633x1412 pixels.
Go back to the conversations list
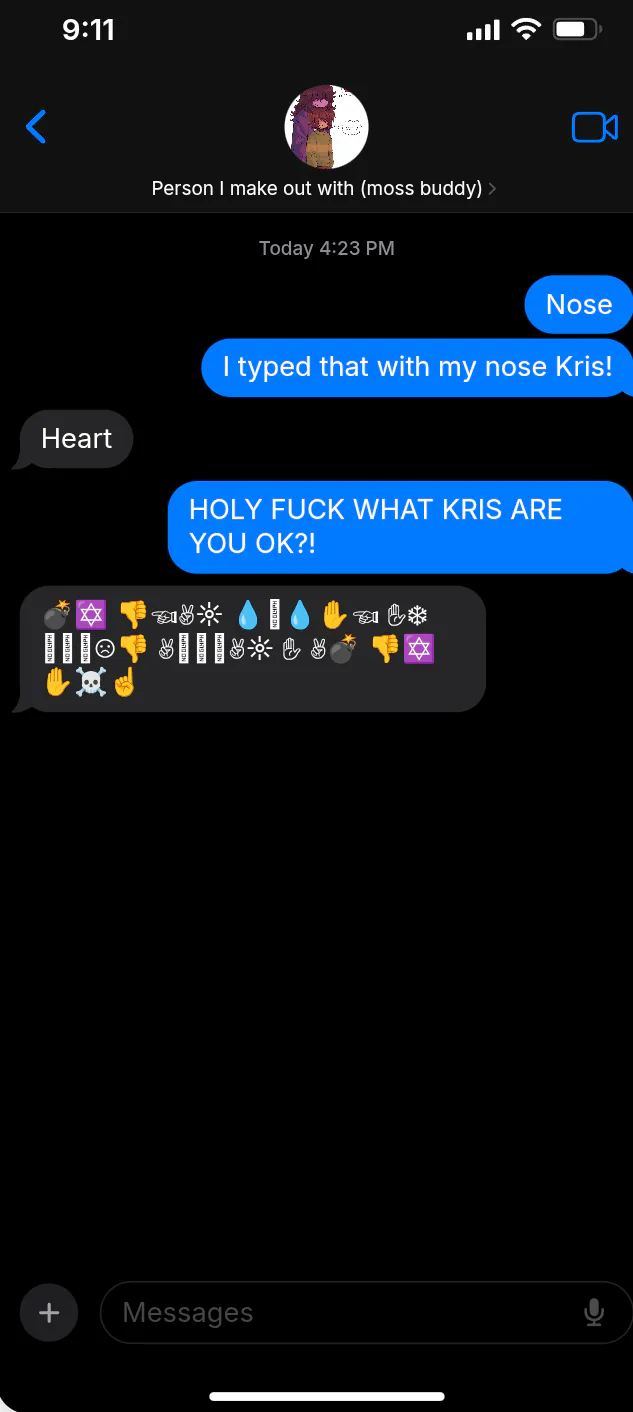point(36,127)
